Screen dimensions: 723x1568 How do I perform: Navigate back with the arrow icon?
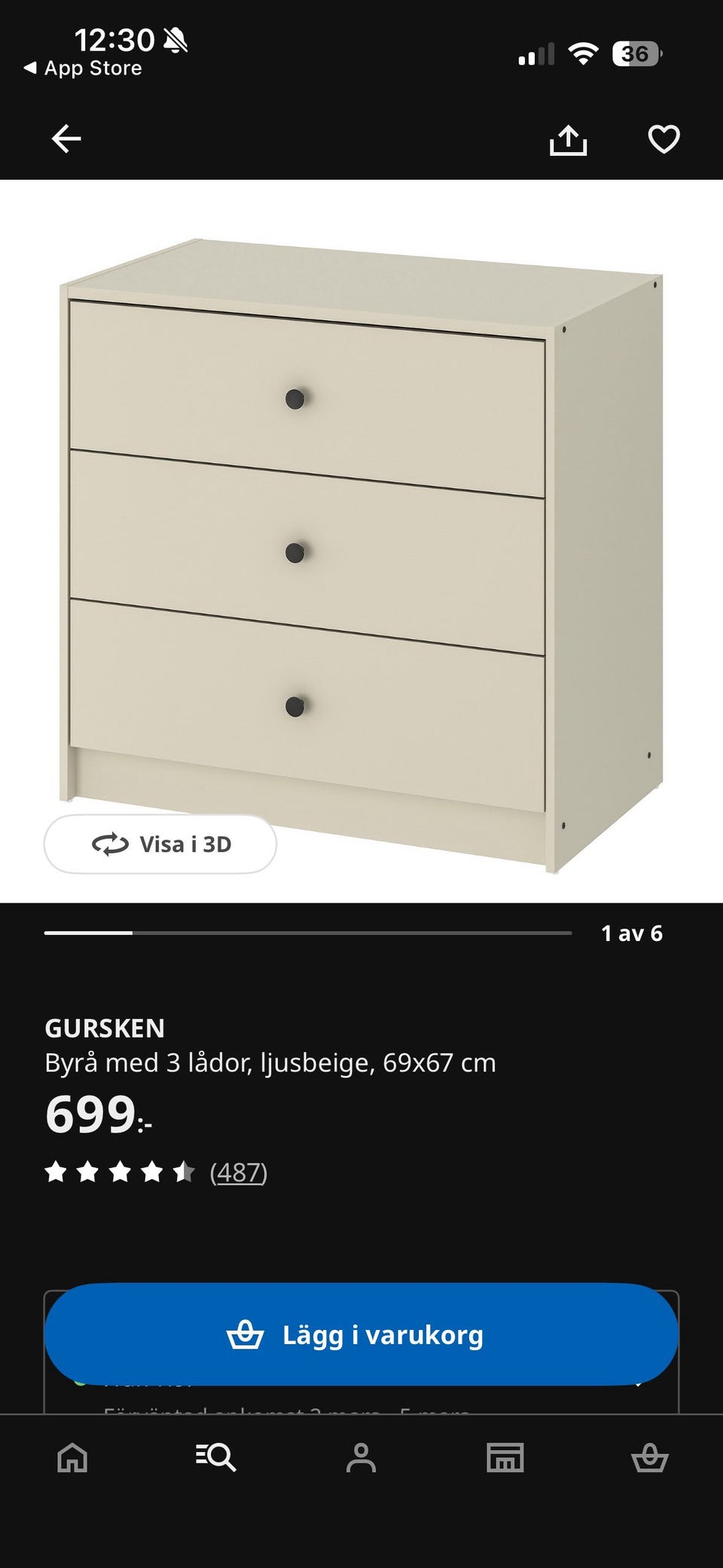point(66,139)
